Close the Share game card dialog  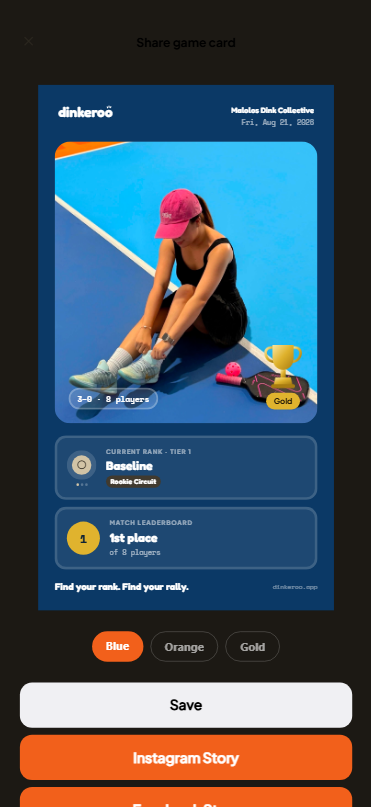[x=29, y=42]
